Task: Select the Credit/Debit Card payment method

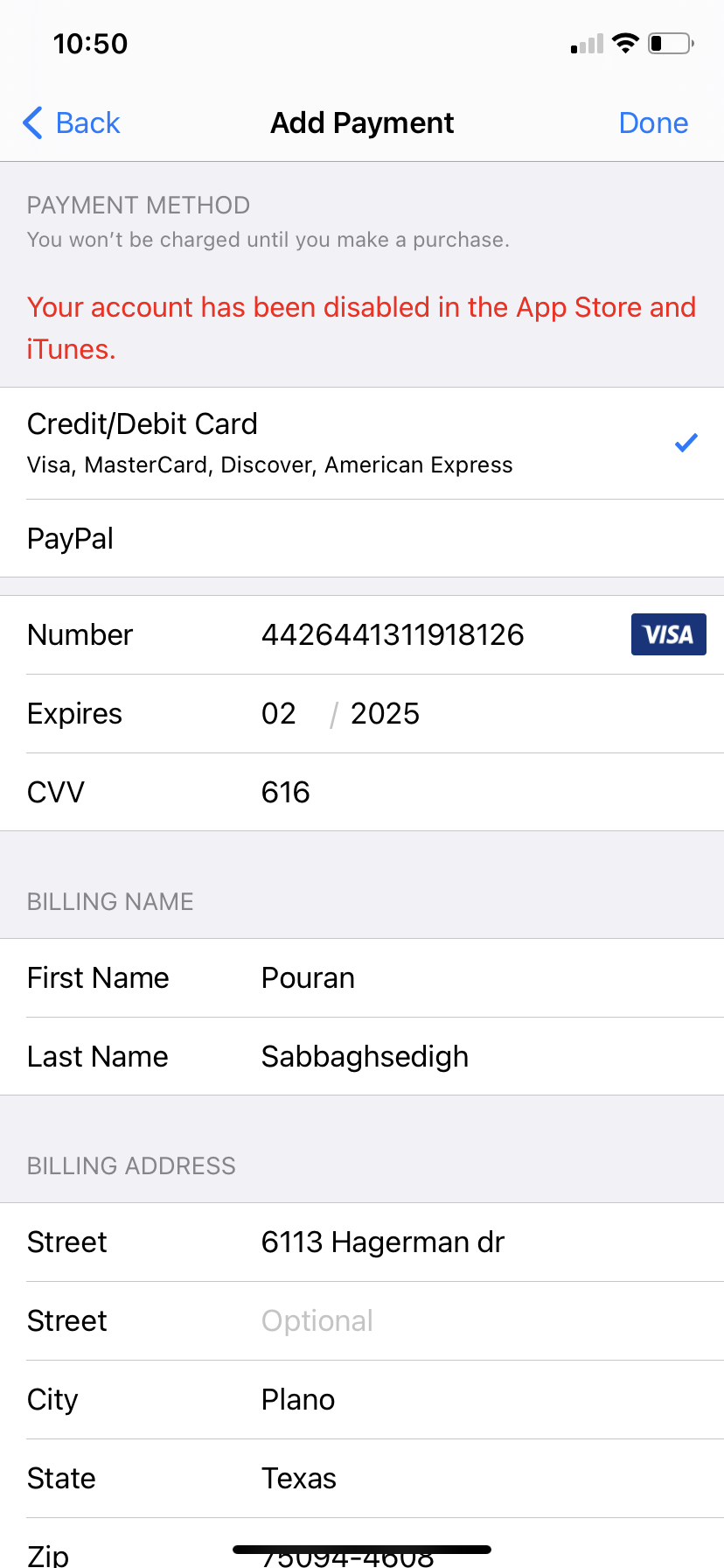Action: (x=362, y=444)
